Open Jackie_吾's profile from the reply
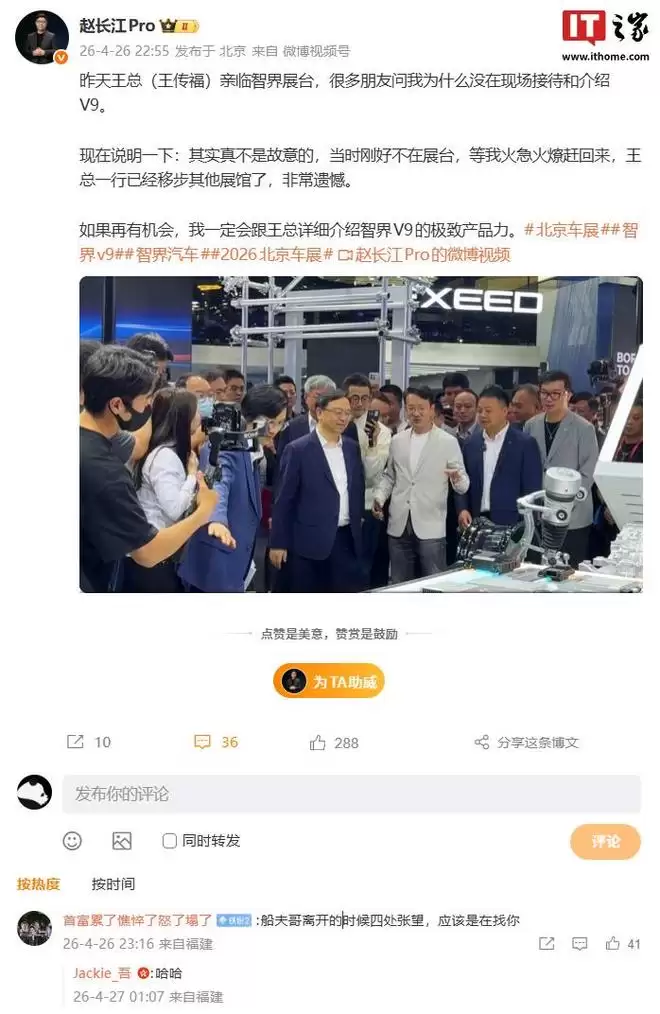Viewport: 660px width, 1014px height. pyautogui.click(x=102, y=973)
